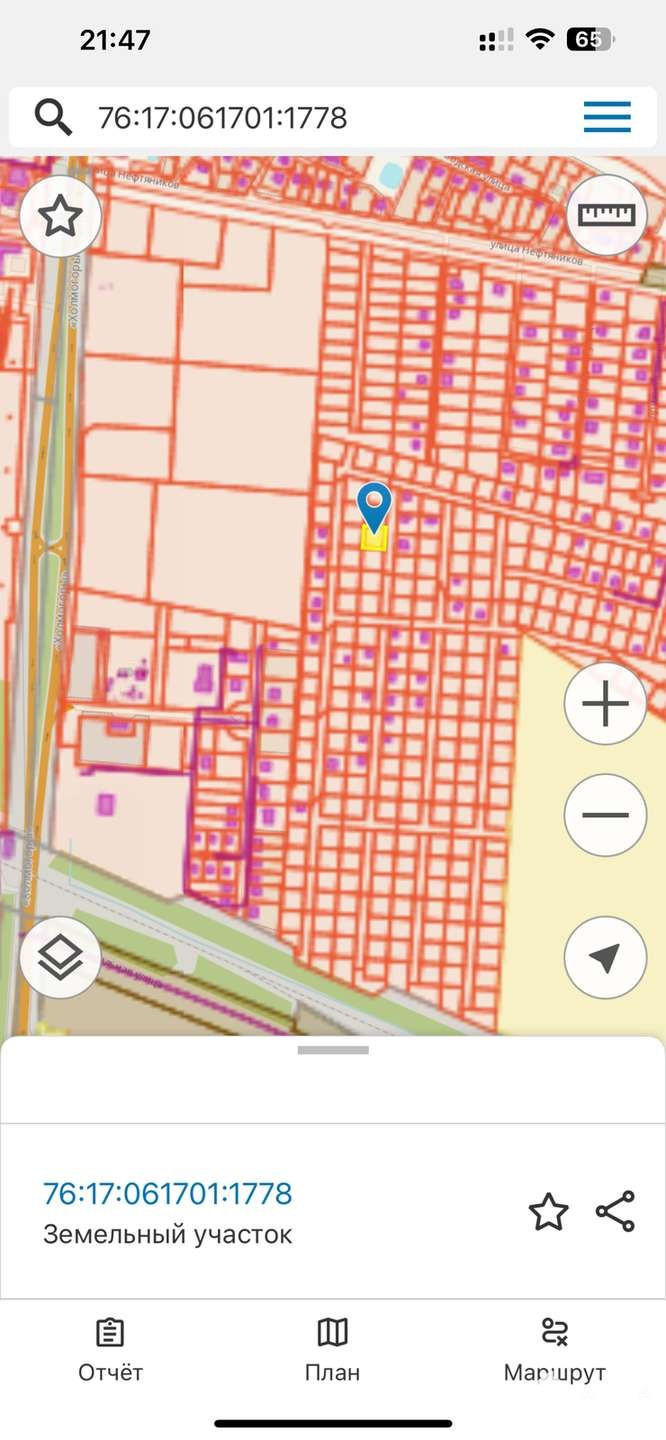Zoom in on the map
Screen dimensions: 666x1440
click(x=605, y=703)
